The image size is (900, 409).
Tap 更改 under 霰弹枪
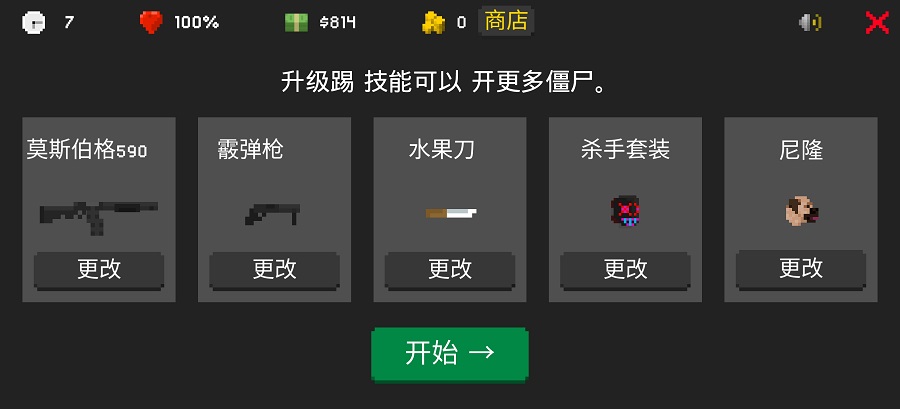[274, 269]
